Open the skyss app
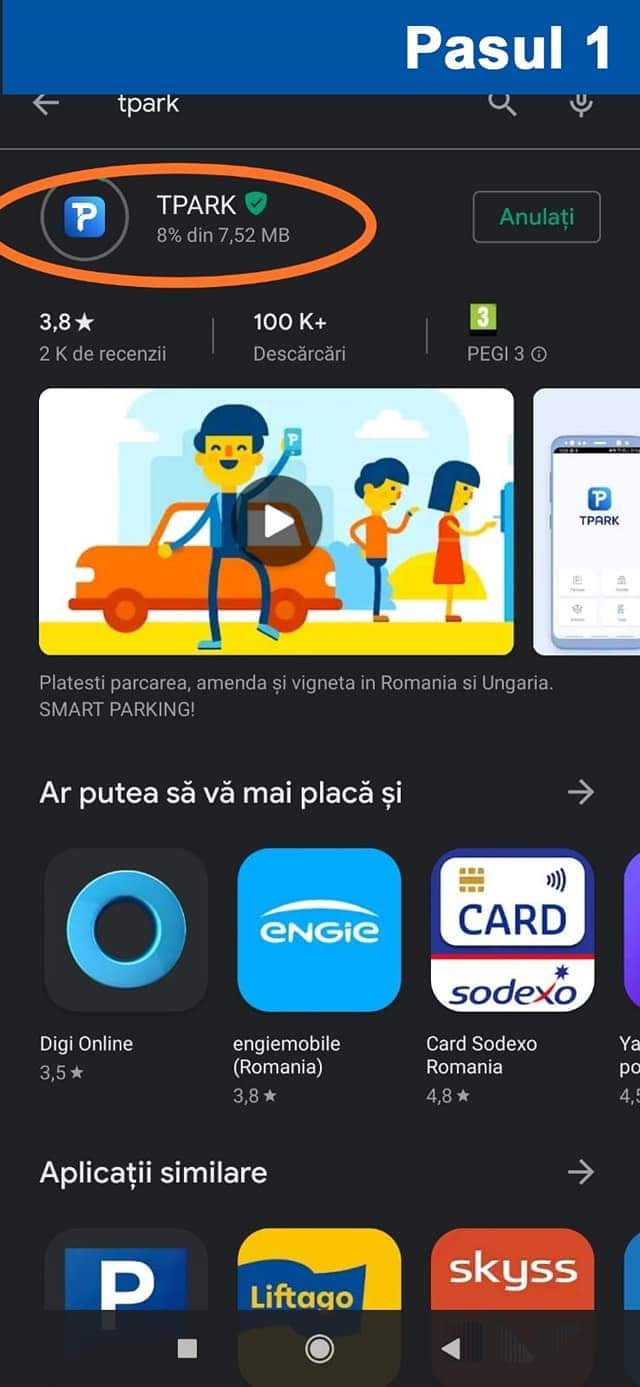This screenshot has width=640, height=1387. tap(512, 1275)
